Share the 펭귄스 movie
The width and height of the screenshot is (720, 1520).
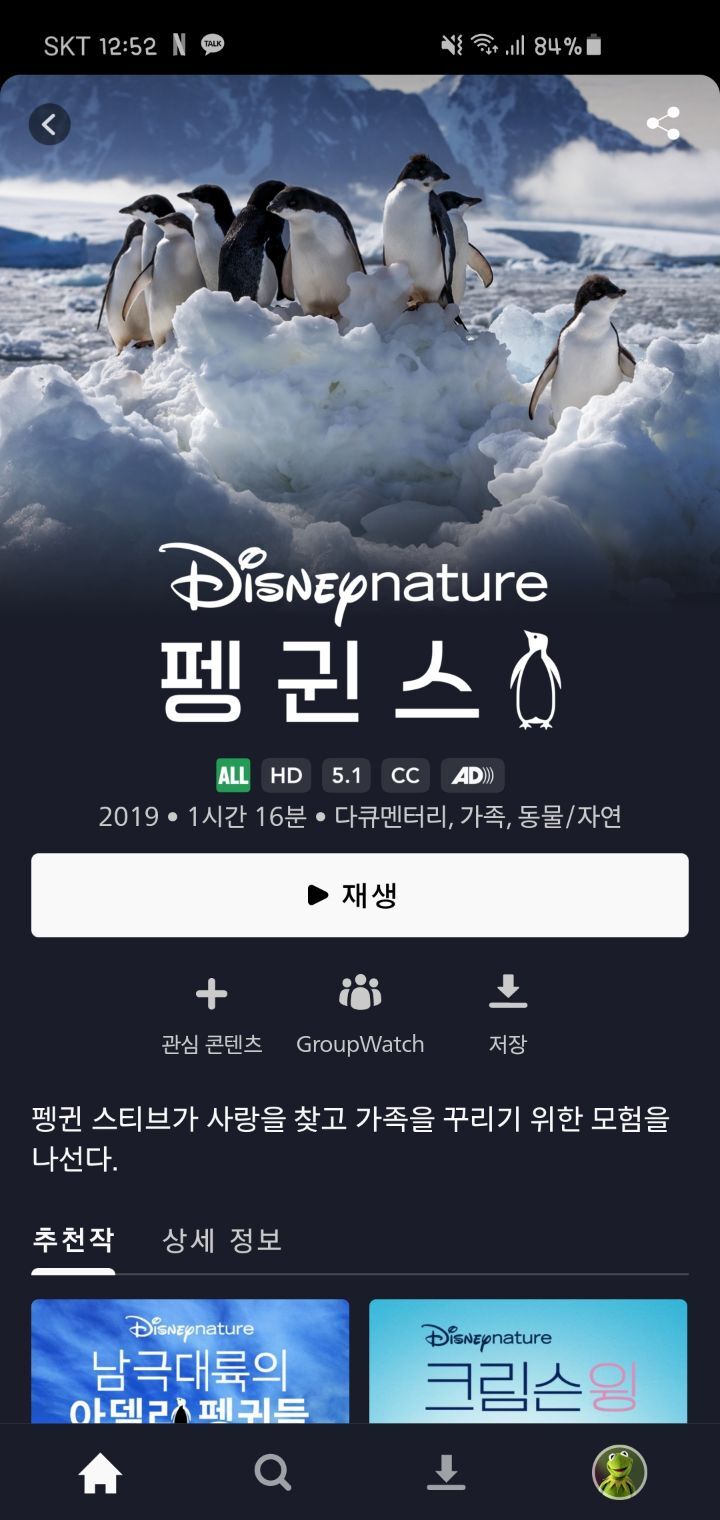tap(663, 124)
